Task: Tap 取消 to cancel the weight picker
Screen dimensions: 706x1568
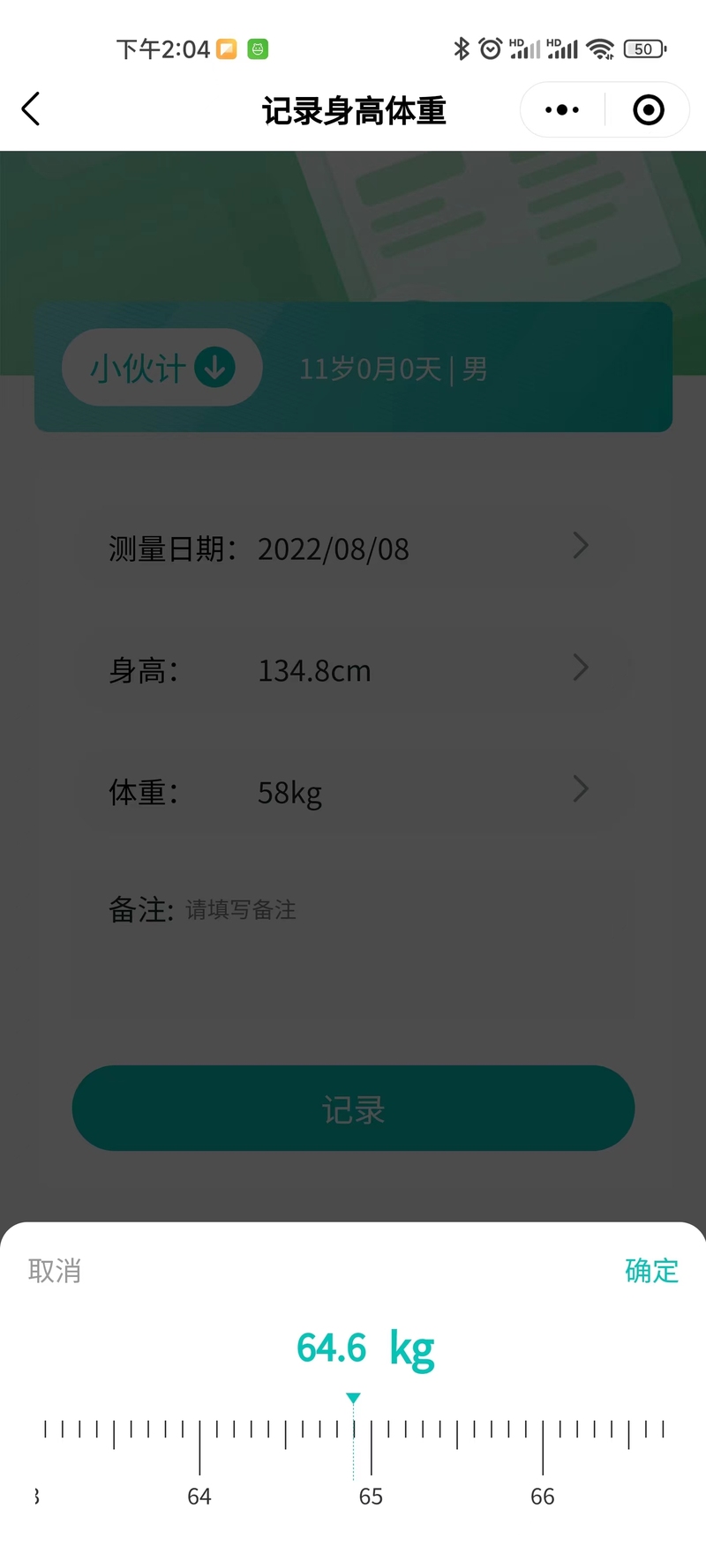Action: pyautogui.click(x=55, y=1271)
